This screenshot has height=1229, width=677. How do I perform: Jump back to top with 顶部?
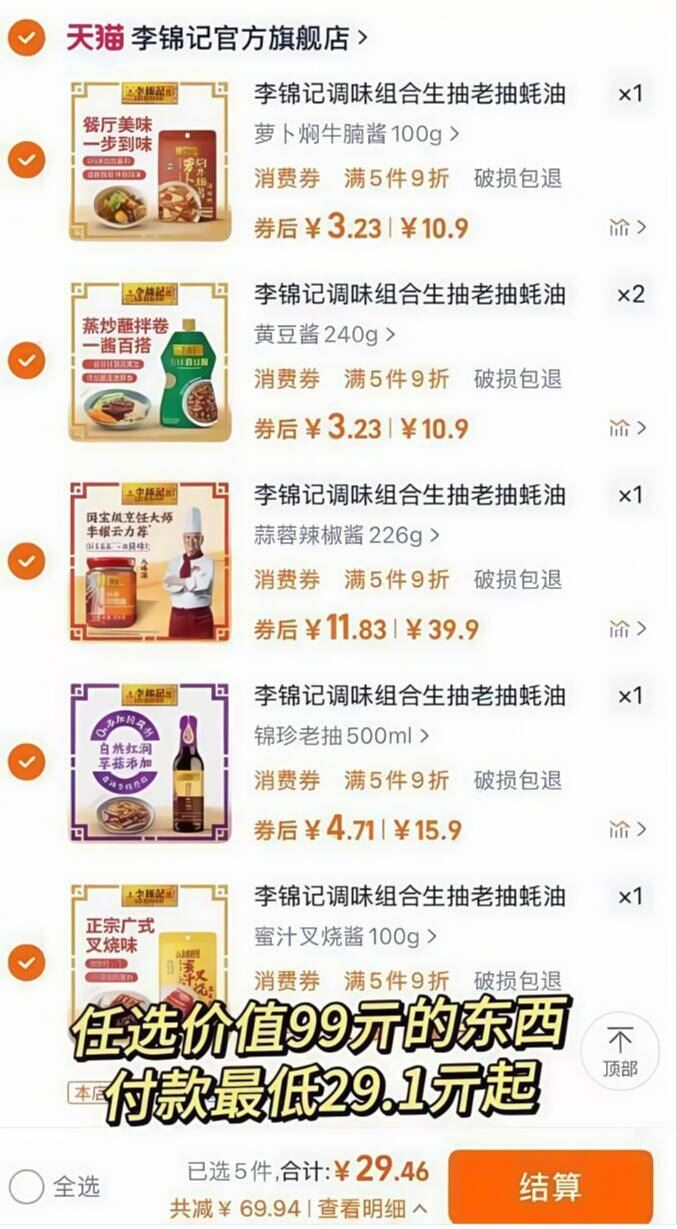coord(620,1050)
